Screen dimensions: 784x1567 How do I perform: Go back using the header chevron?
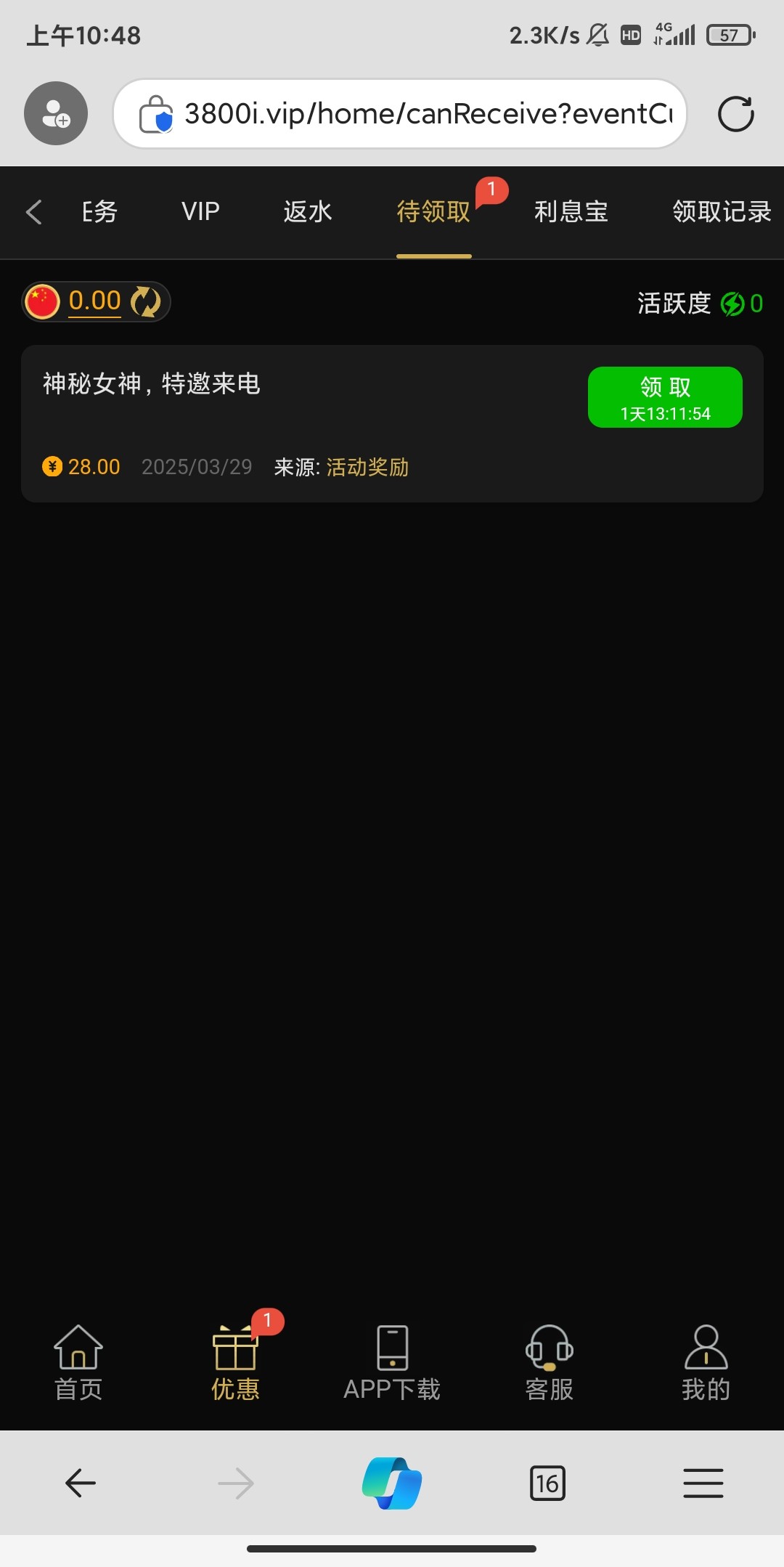click(33, 212)
